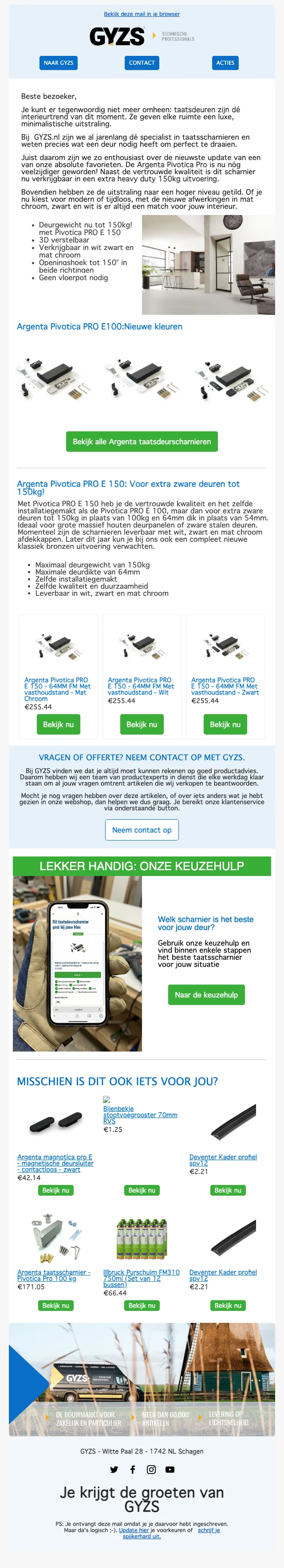The width and height of the screenshot is (284, 1568).
Task: Open Argenta magnotica pro E deursluiter link
Action: (55, 1163)
